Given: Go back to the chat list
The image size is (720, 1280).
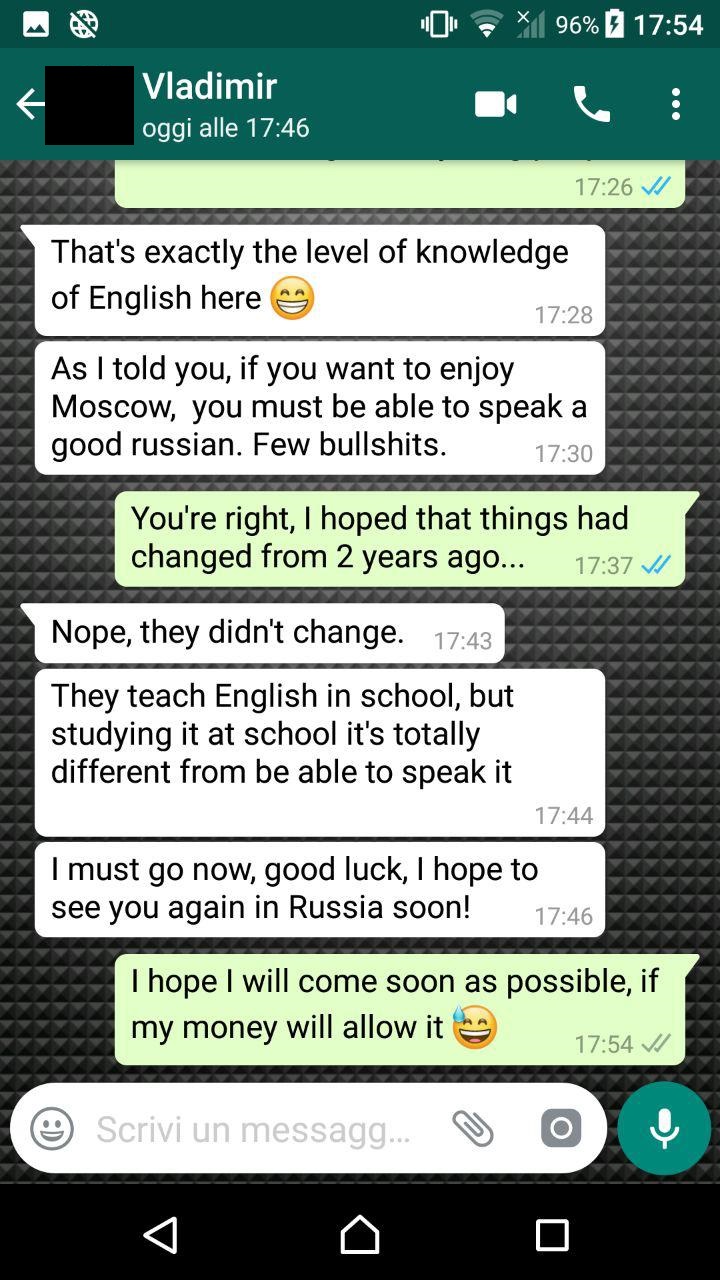Looking at the screenshot, I should click(x=28, y=104).
